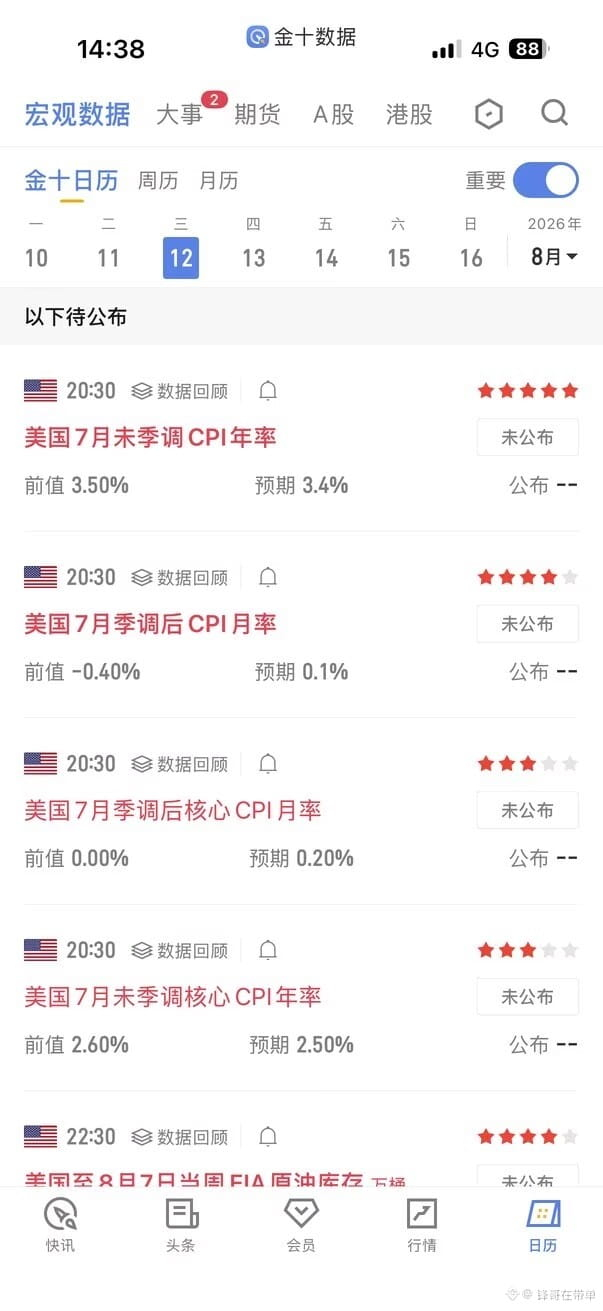Toggle the 重要 switch off
The width and height of the screenshot is (603, 1311).
546,180
